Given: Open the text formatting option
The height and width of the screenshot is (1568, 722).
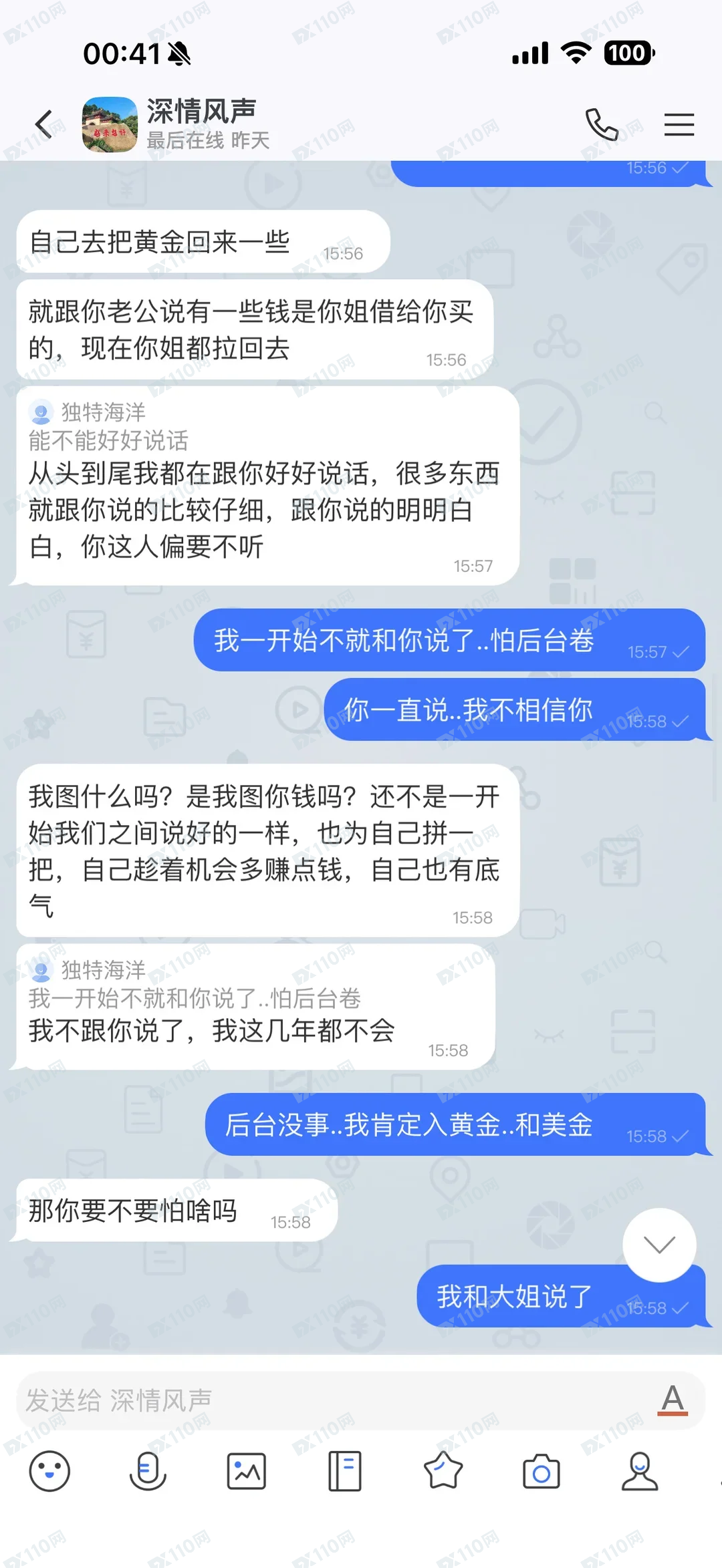Looking at the screenshot, I should [x=673, y=1400].
